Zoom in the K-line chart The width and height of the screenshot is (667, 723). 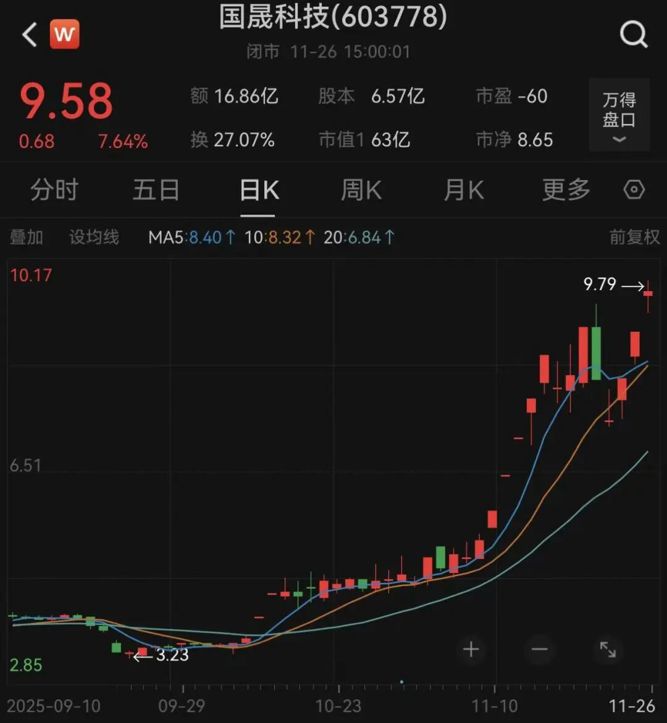point(472,649)
